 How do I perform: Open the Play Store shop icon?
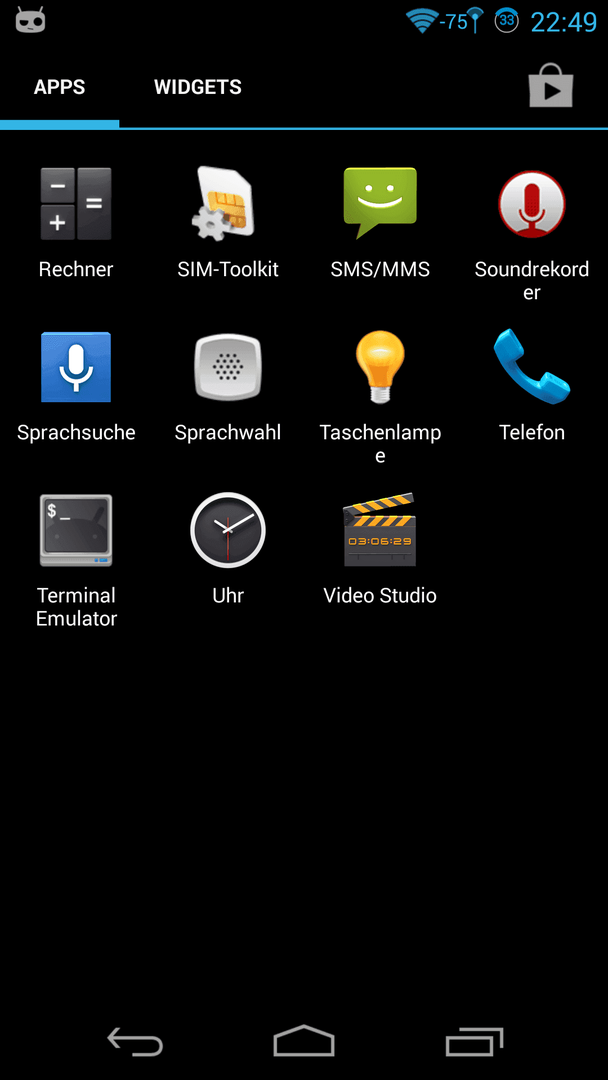tap(551, 85)
